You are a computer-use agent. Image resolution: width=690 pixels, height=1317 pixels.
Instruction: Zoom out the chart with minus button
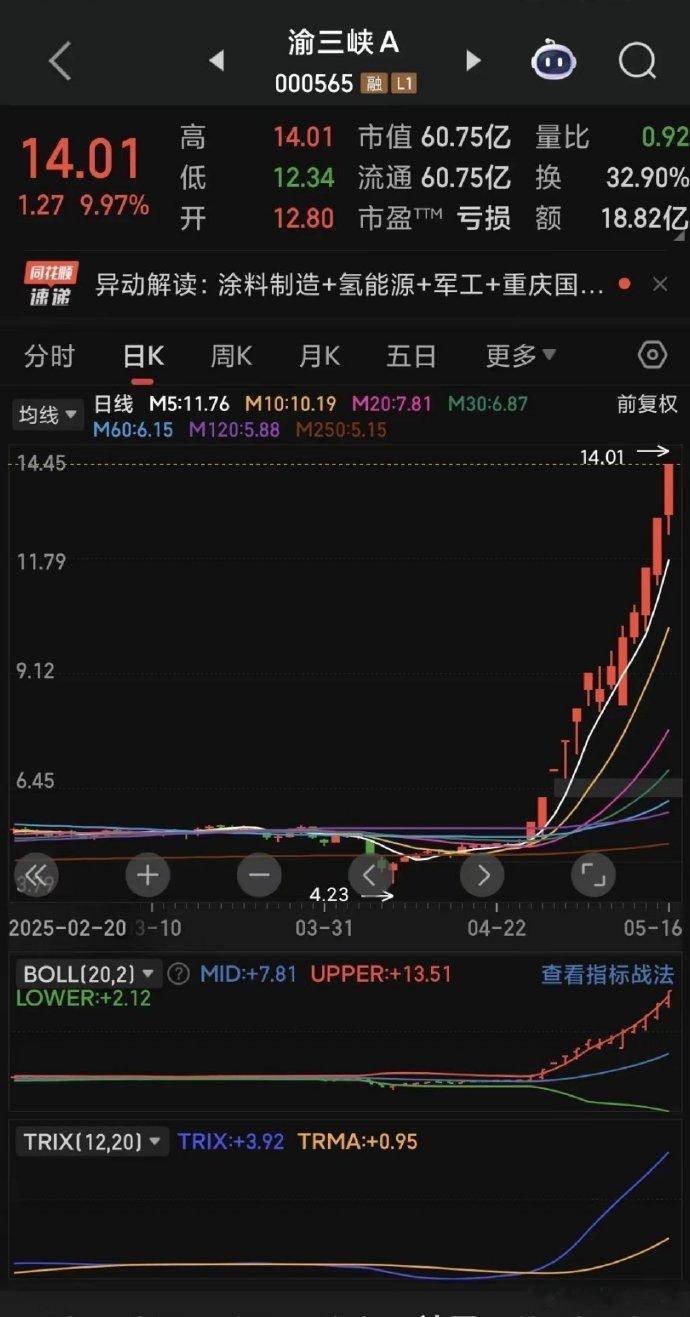pyautogui.click(x=259, y=875)
